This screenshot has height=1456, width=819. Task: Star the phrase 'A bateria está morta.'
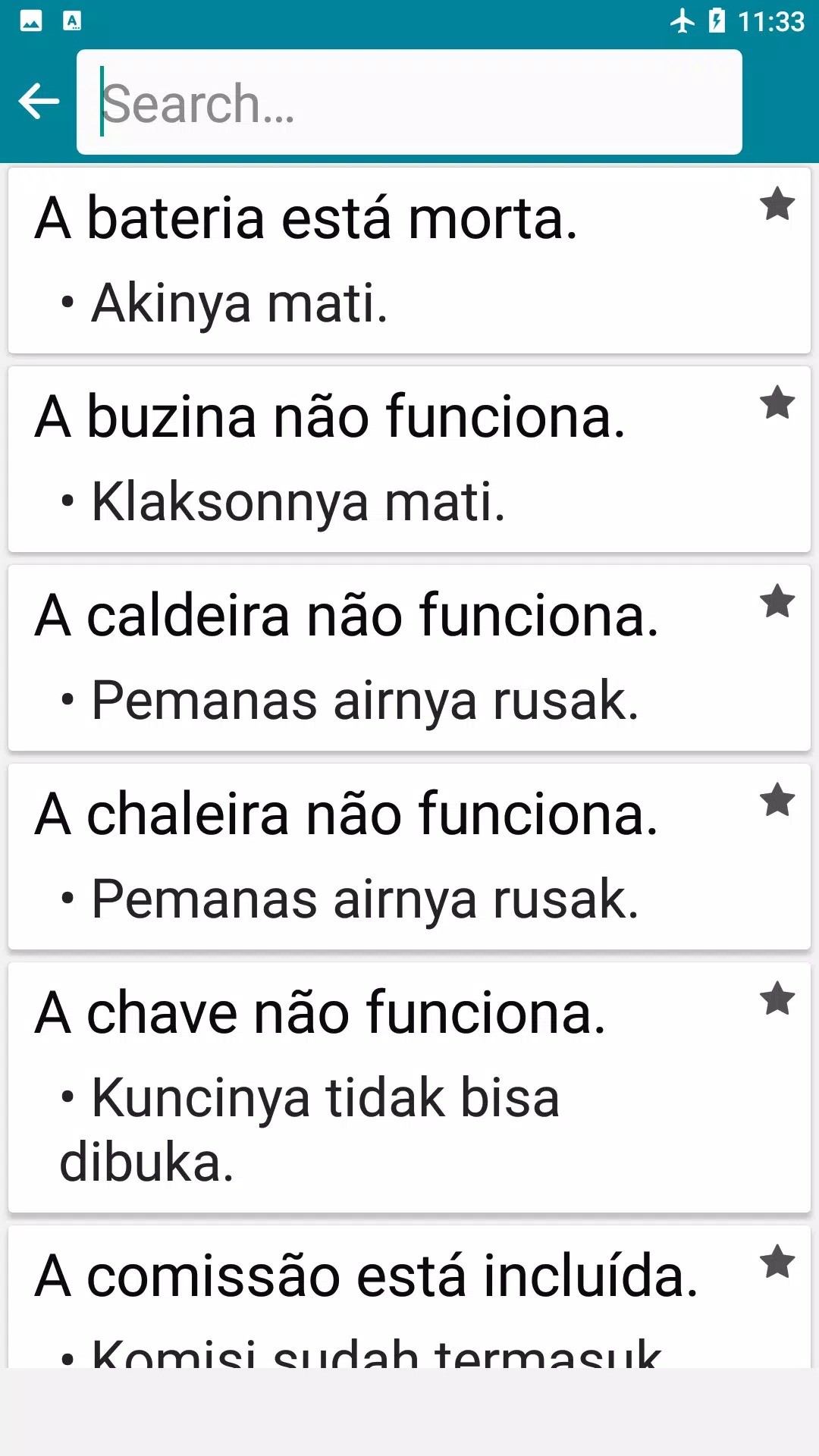[777, 204]
